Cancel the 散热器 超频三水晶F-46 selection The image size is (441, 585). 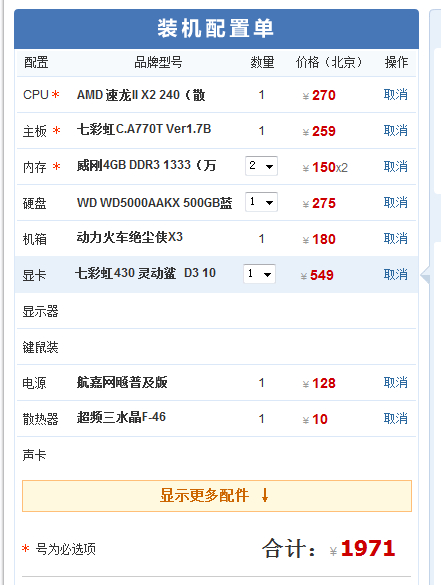(395, 419)
